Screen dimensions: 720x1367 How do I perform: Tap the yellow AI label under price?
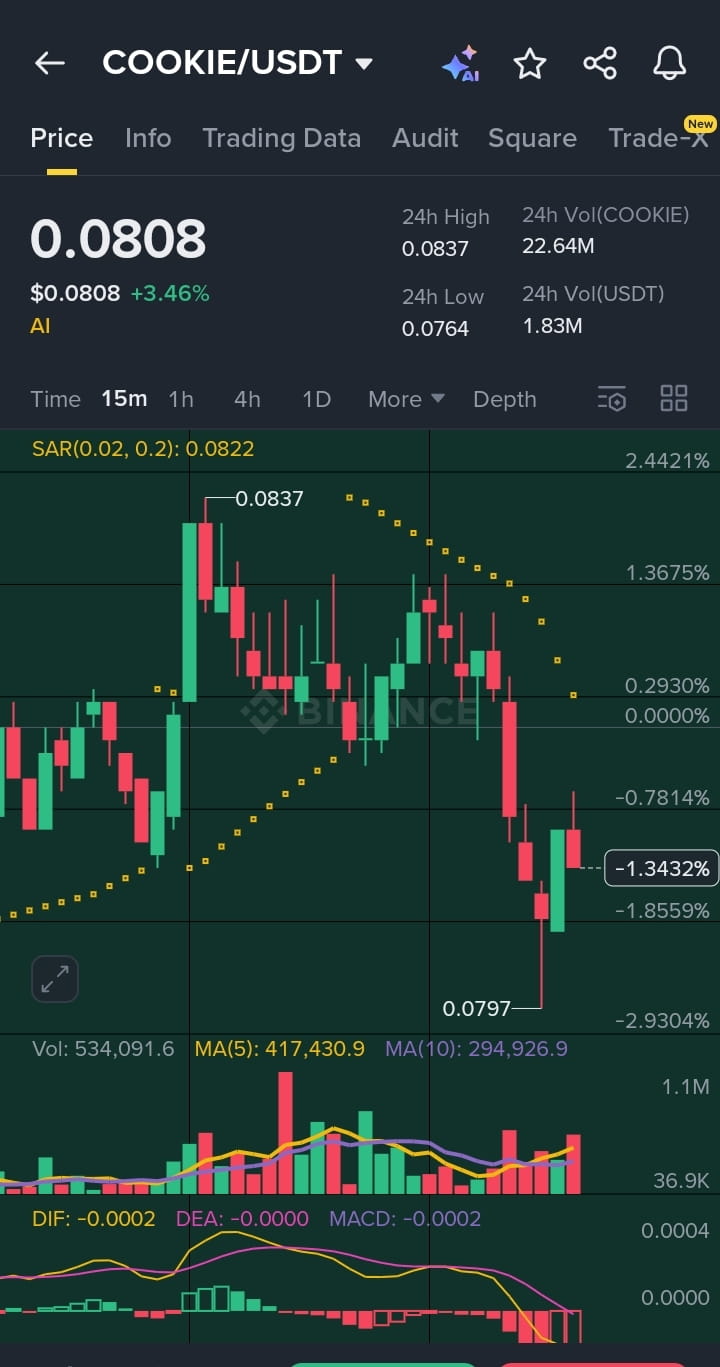[40, 326]
